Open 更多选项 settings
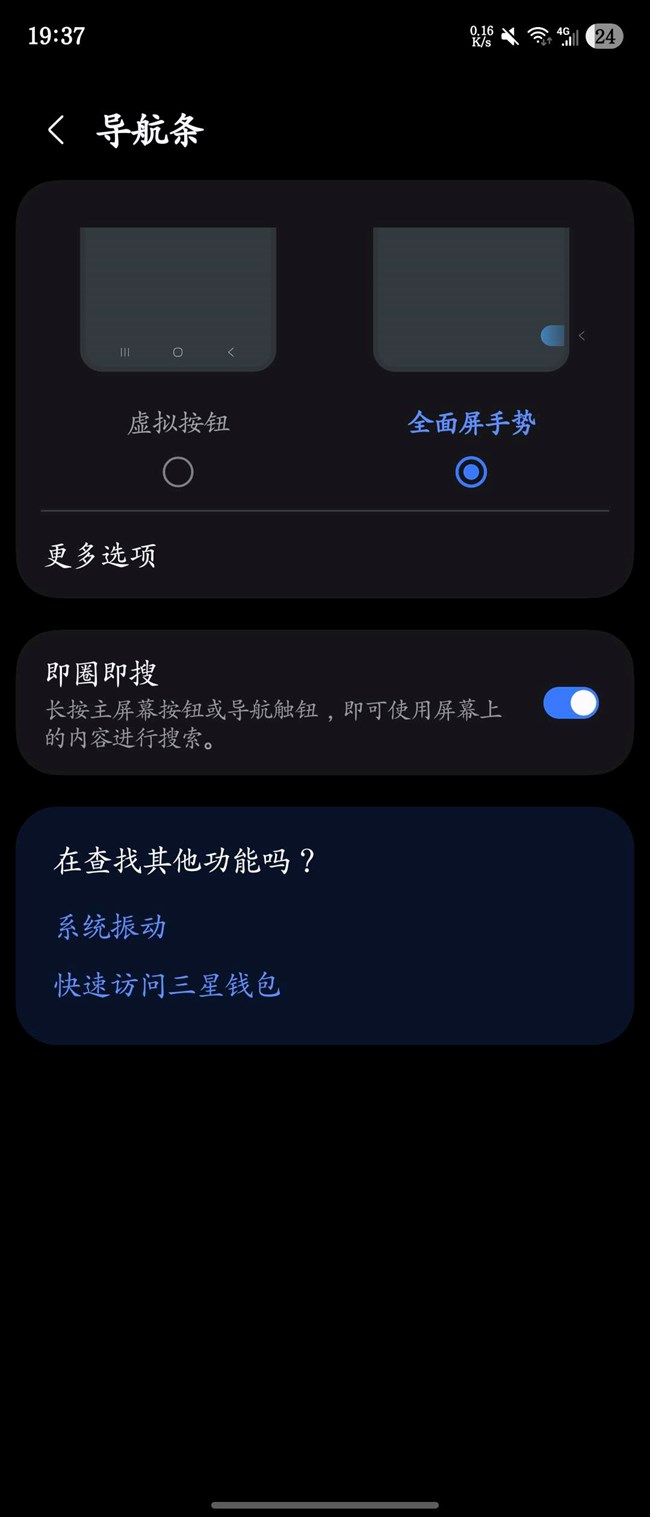The width and height of the screenshot is (650, 1517). pyautogui.click(x=101, y=555)
